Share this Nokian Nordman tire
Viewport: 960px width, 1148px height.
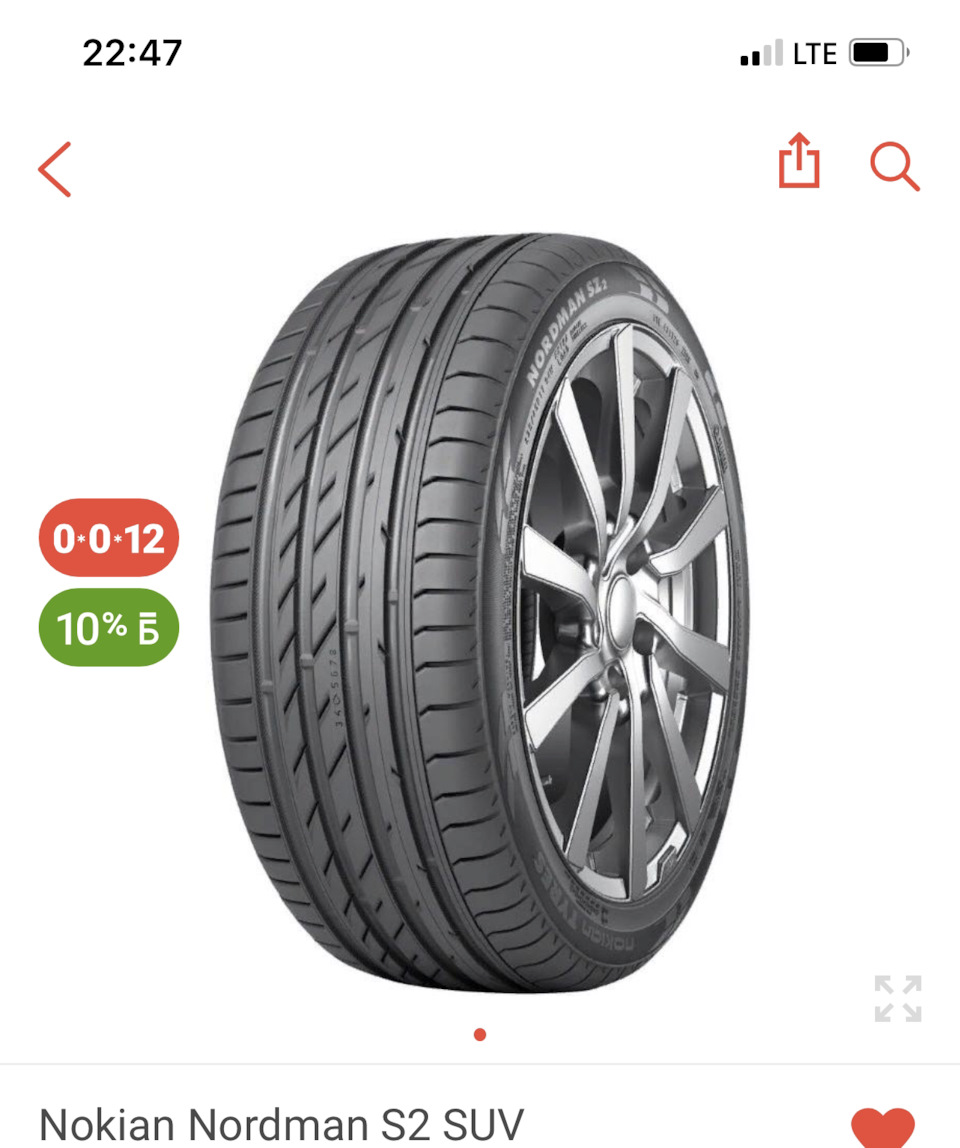pyautogui.click(x=799, y=162)
